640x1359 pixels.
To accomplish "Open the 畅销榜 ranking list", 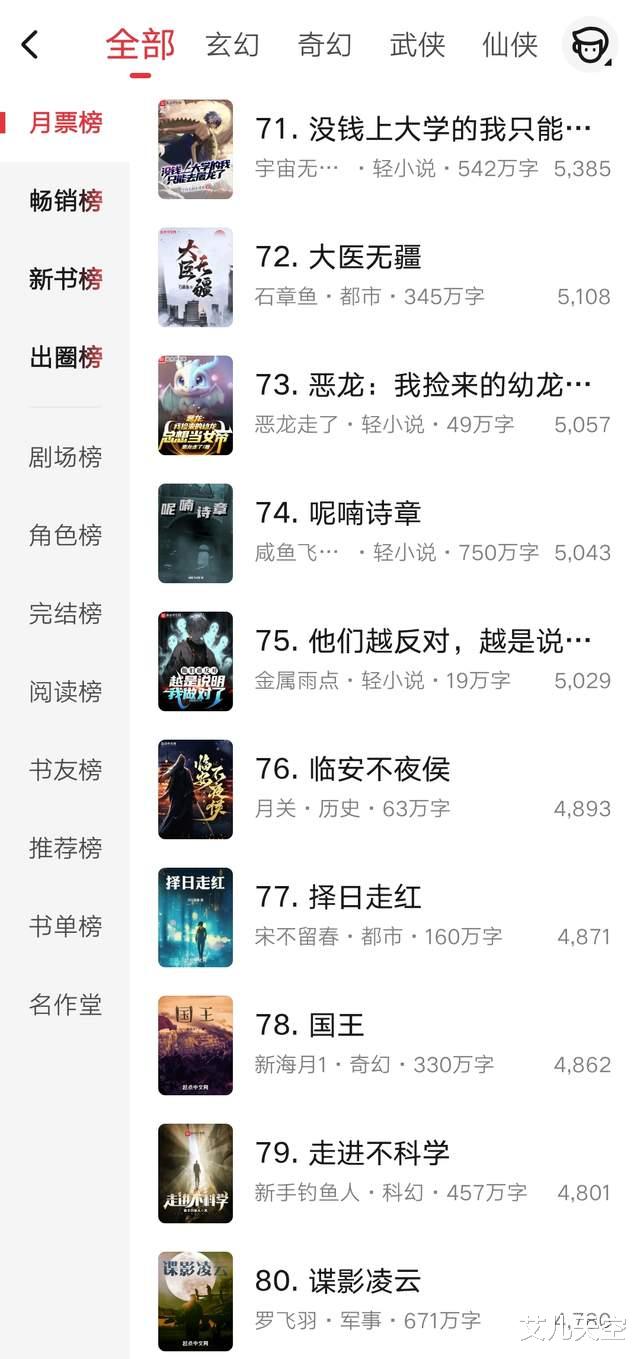I will pos(66,201).
